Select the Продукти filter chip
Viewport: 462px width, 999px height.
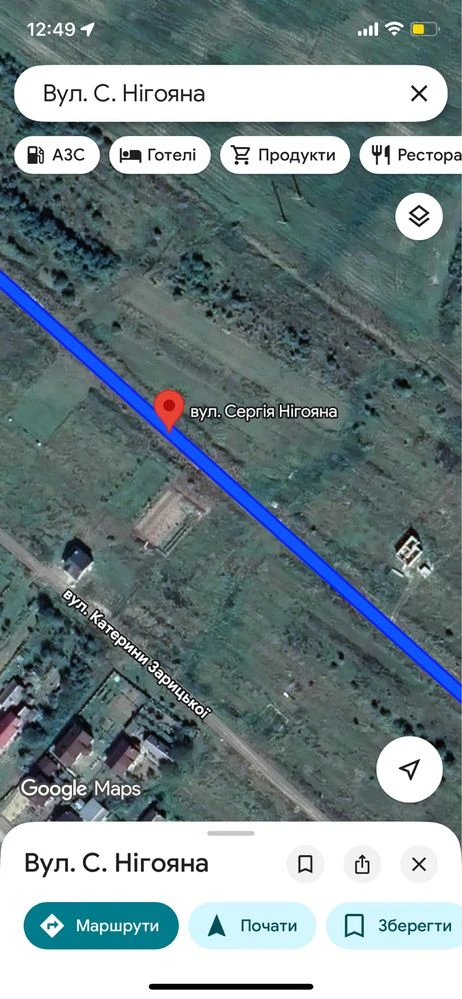285,155
